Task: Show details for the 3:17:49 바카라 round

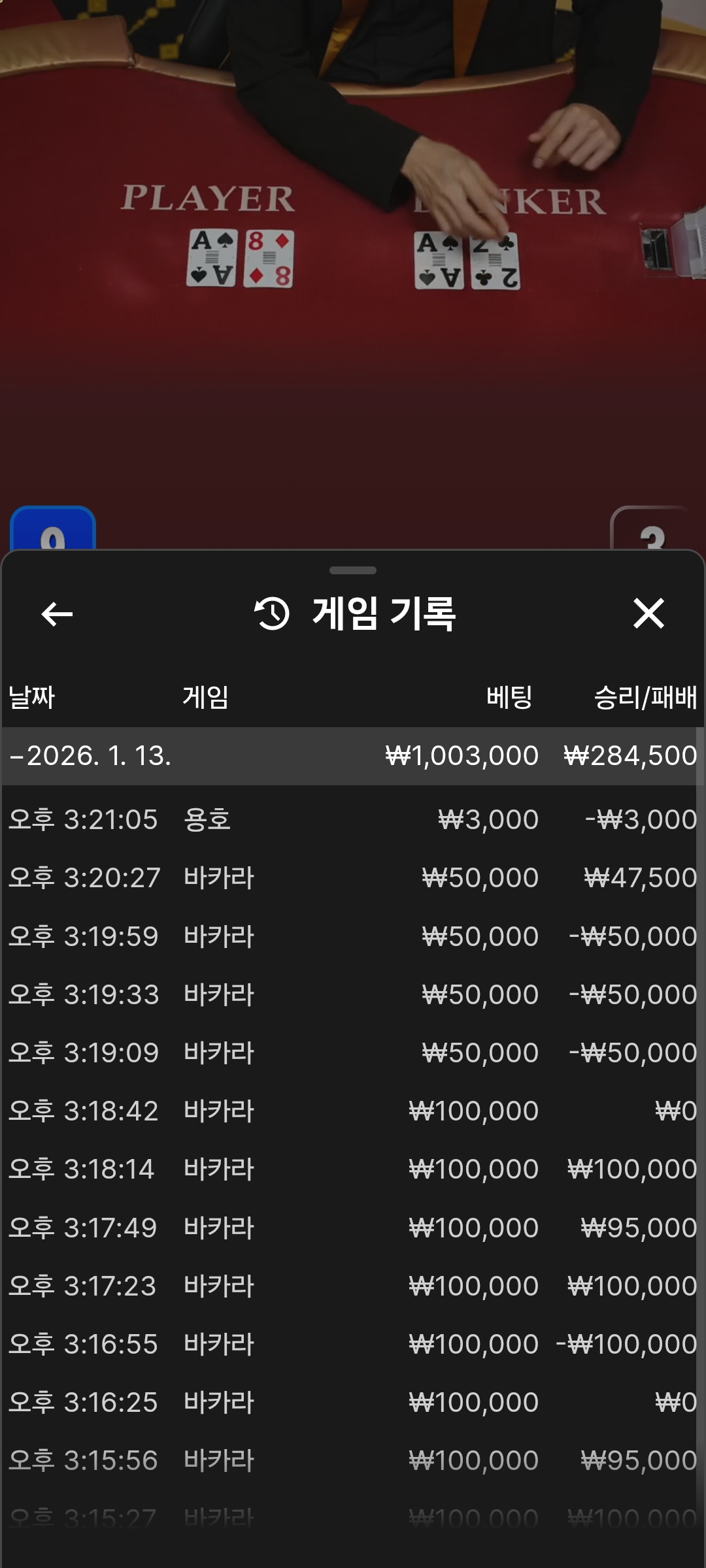Action: pyautogui.click(x=353, y=1228)
